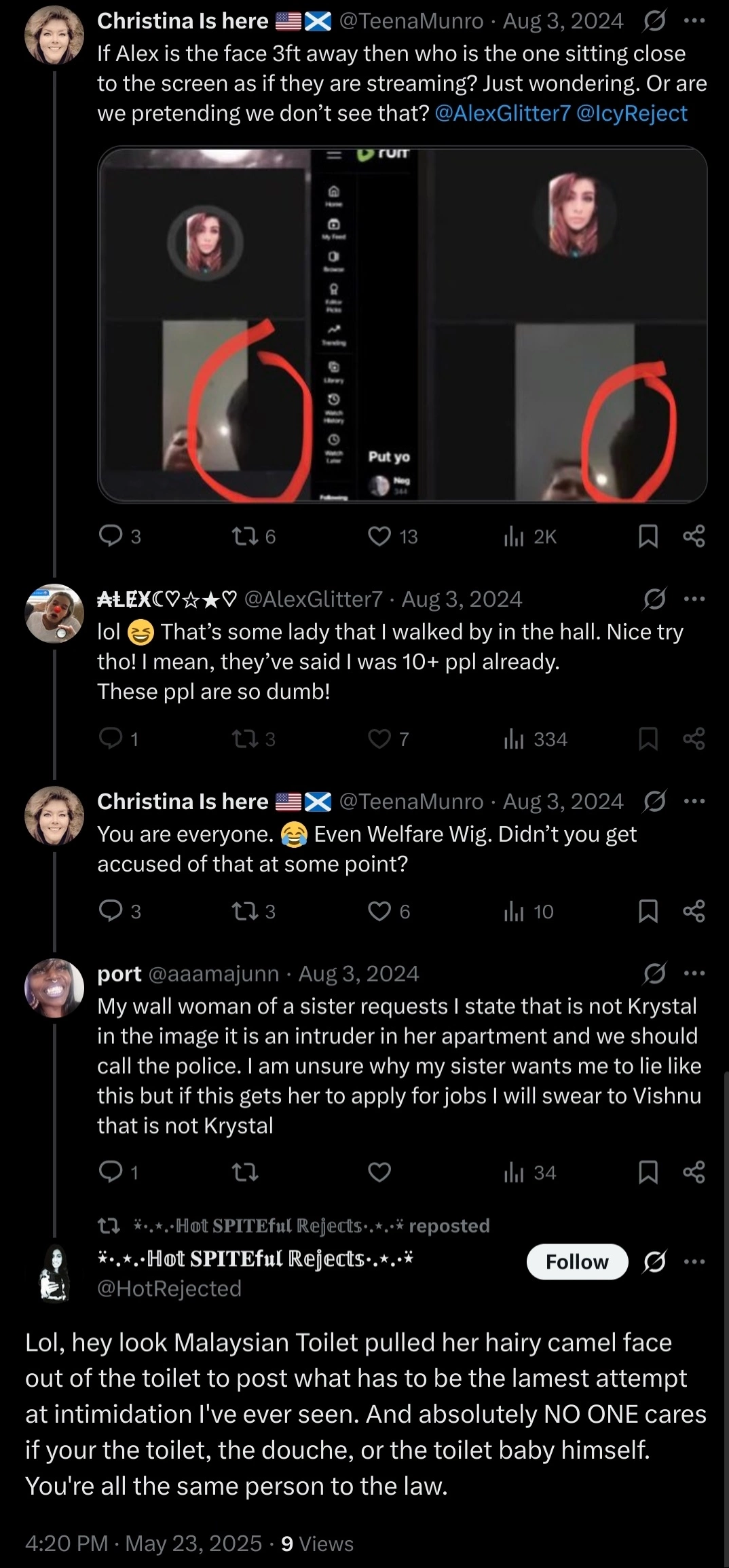This screenshot has width=729, height=1568.
Task: Open overflow menu on HotRejected's post
Action: [694, 1262]
